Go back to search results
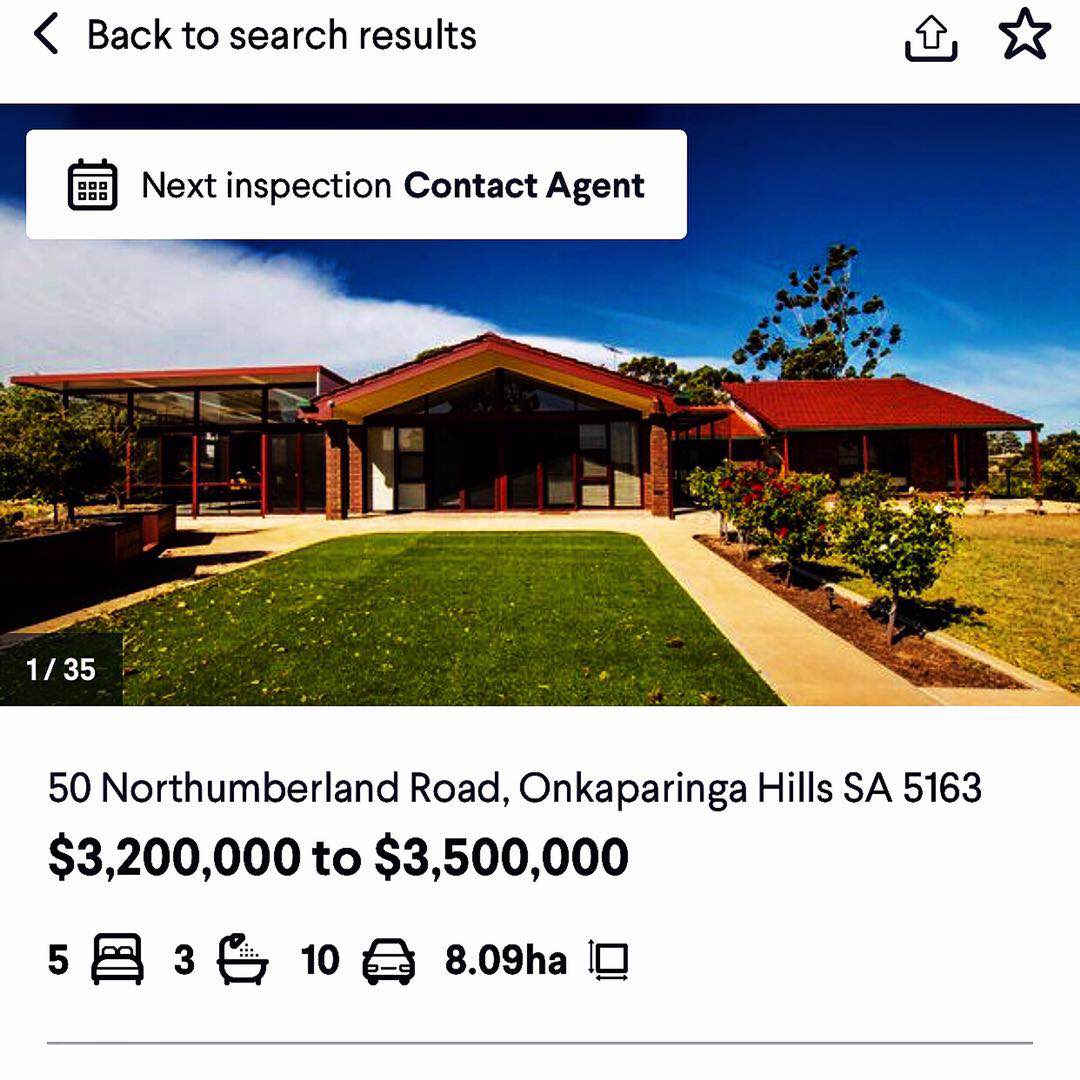Viewport: 1080px width, 1080px height. pos(255,36)
